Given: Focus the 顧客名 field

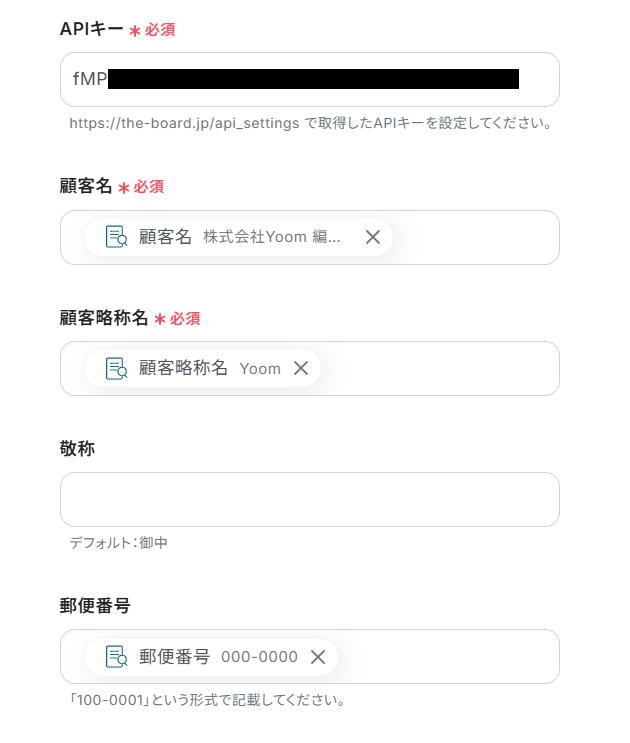Looking at the screenshot, I should pyautogui.click(x=470, y=238).
